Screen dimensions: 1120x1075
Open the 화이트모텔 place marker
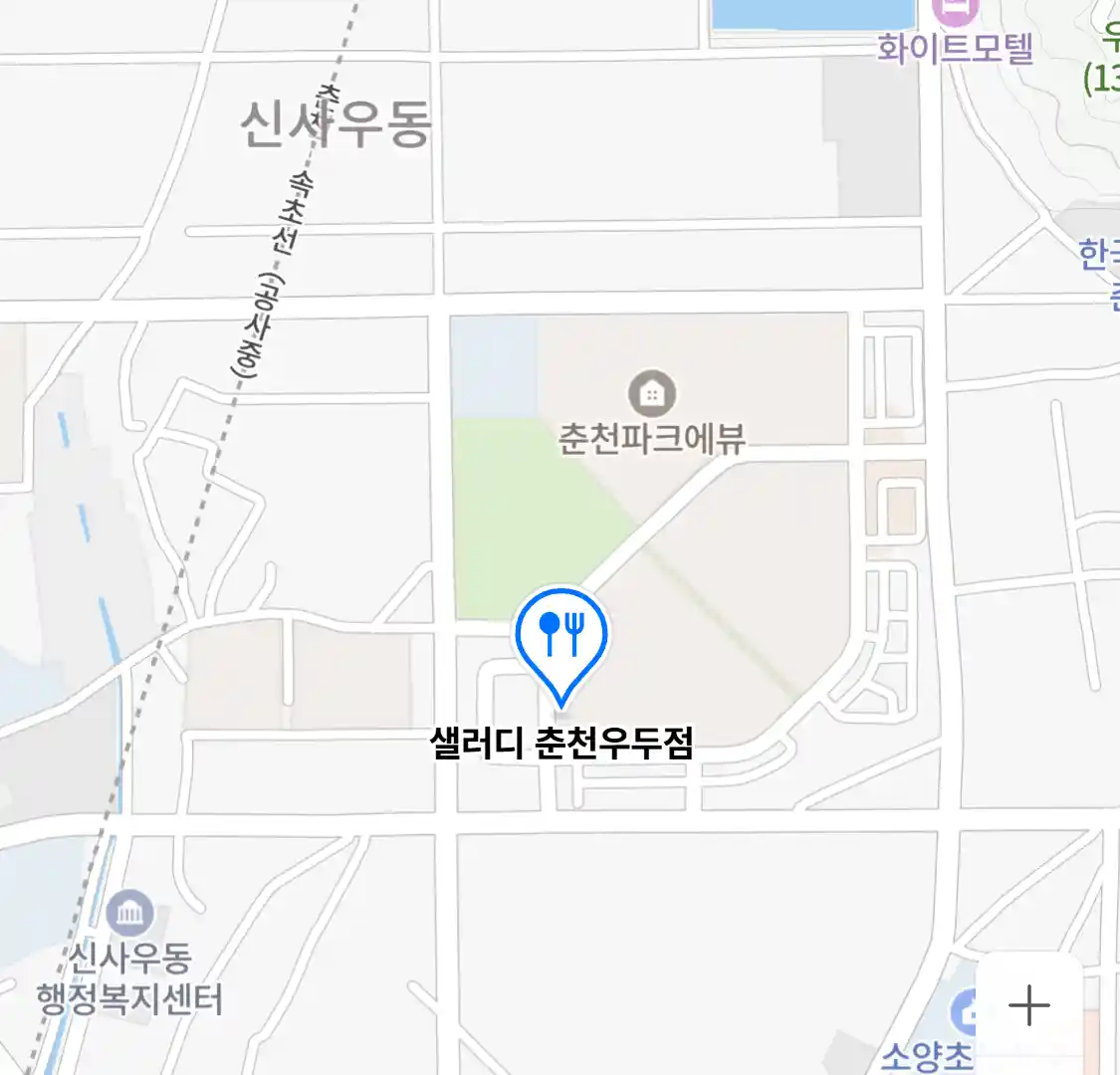(956, 12)
